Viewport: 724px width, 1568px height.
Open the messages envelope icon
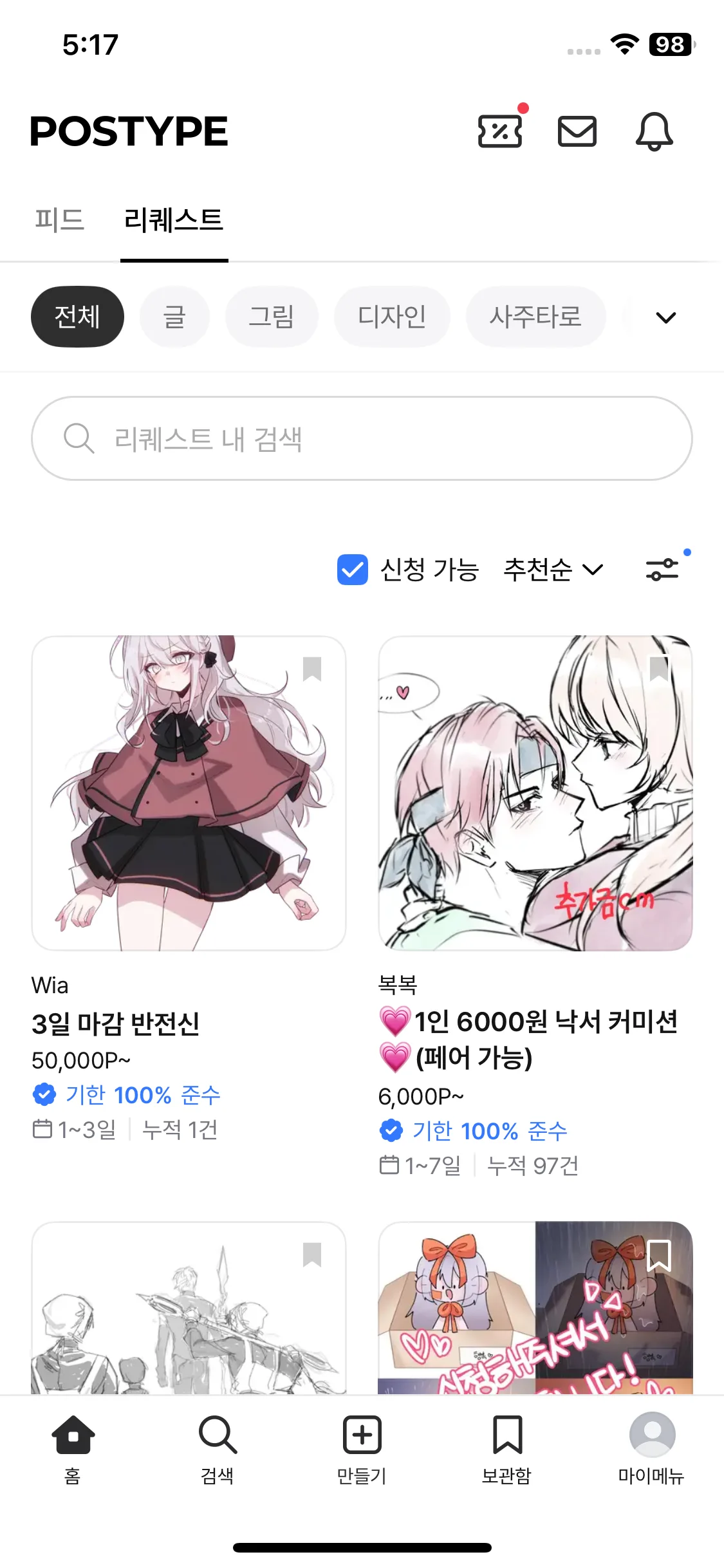[x=577, y=131]
